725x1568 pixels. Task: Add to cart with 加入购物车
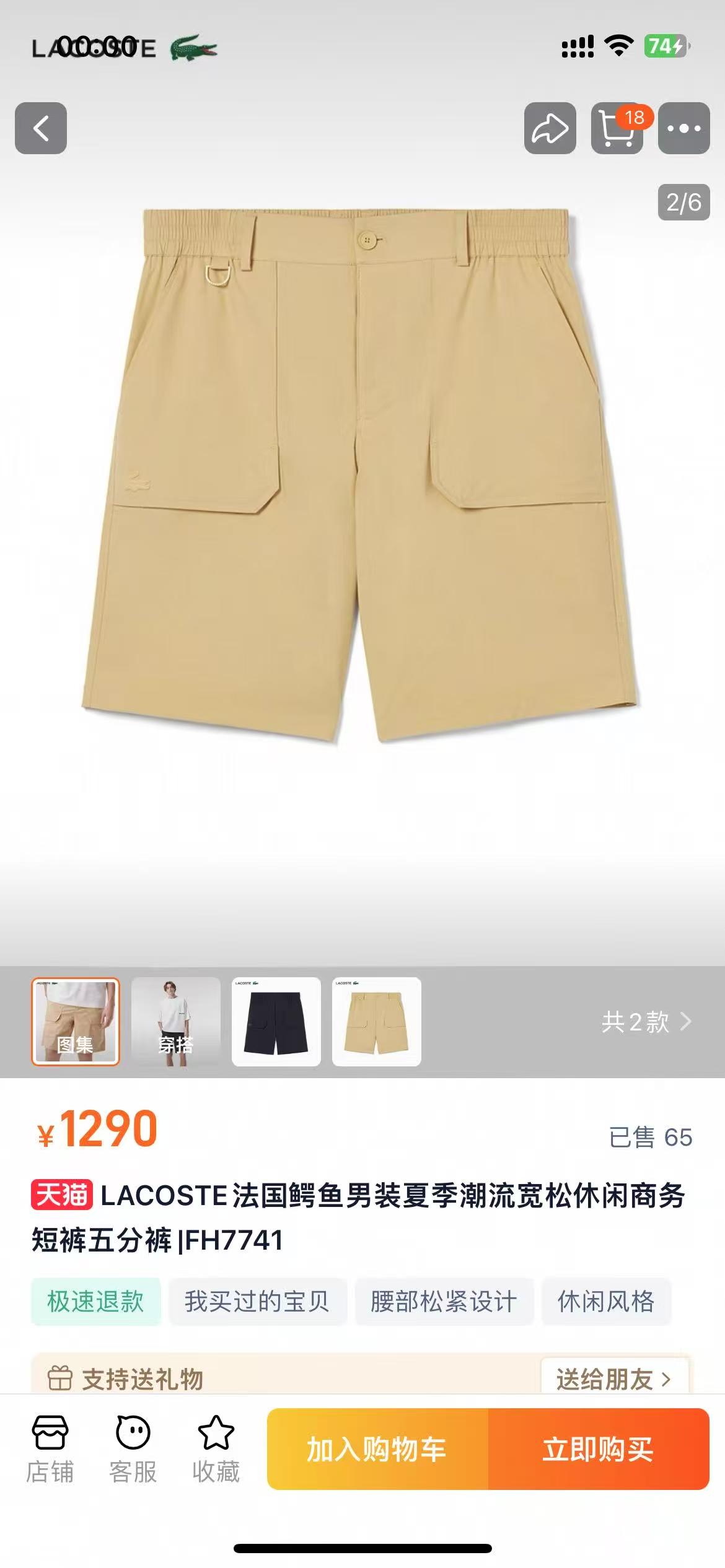[x=377, y=1449]
